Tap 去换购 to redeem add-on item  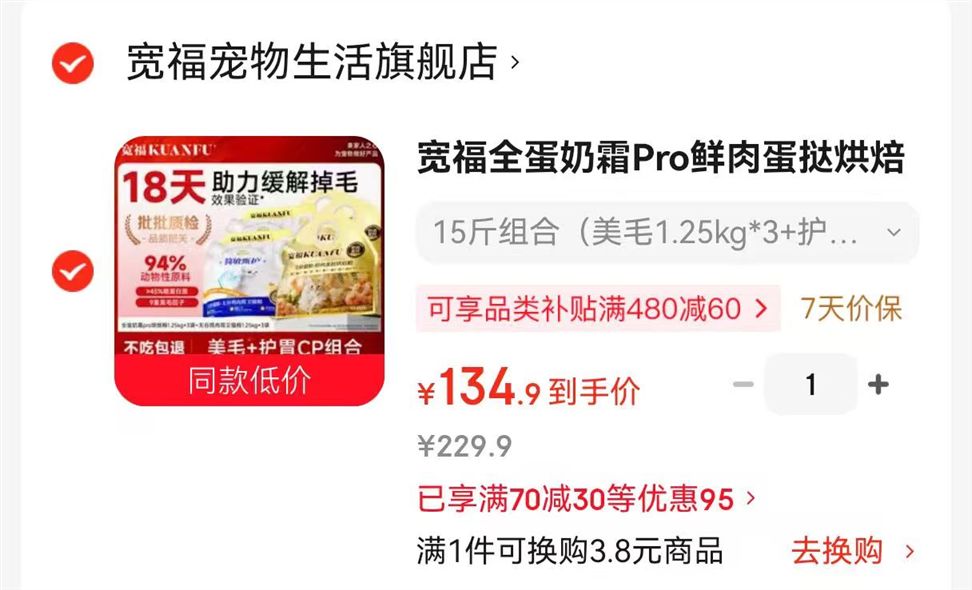852,551
